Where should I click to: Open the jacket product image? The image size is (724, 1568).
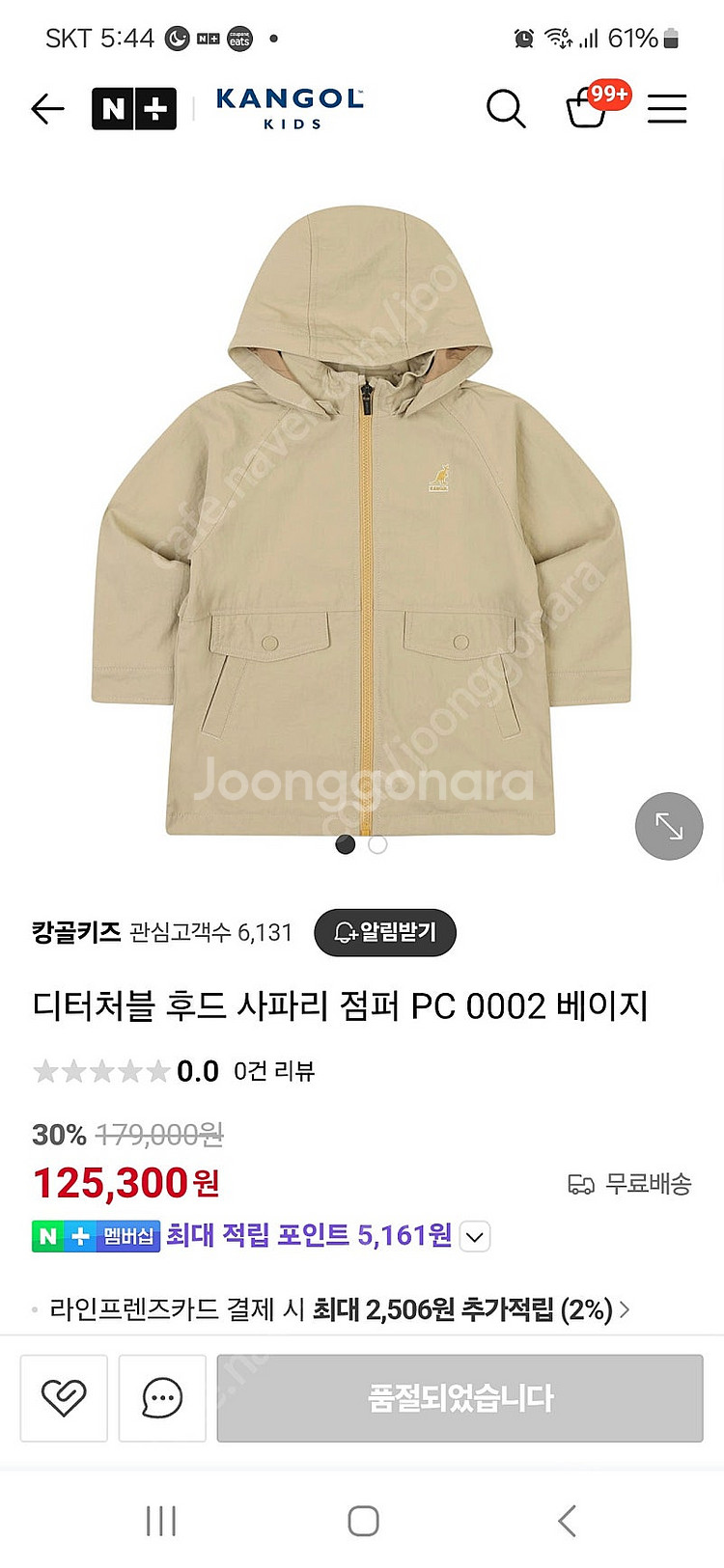[x=362, y=521]
